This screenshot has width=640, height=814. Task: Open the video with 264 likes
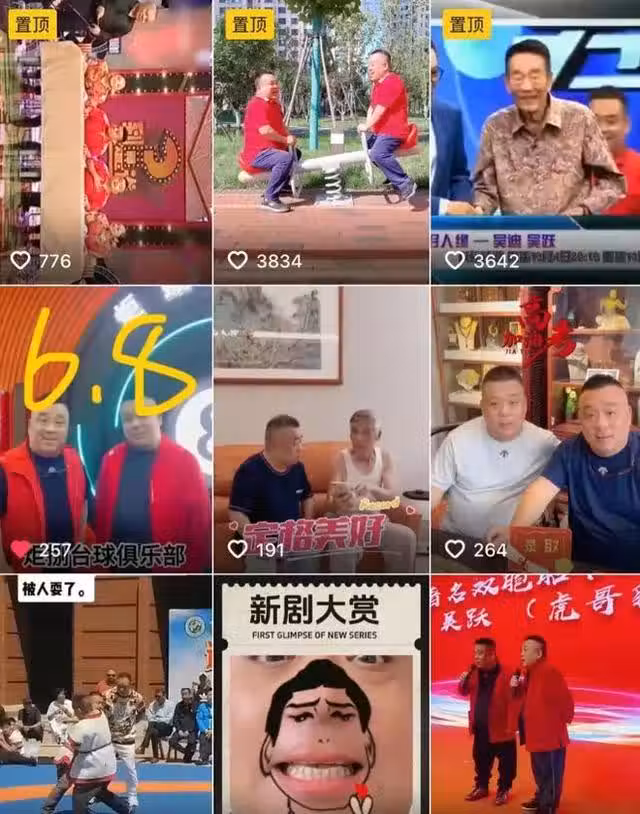(536, 428)
